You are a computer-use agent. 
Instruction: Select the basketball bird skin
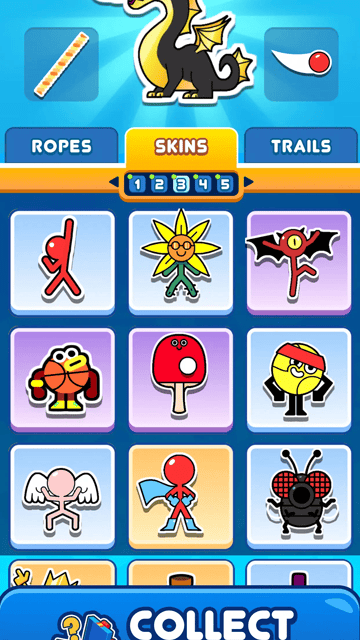click(x=62, y=380)
